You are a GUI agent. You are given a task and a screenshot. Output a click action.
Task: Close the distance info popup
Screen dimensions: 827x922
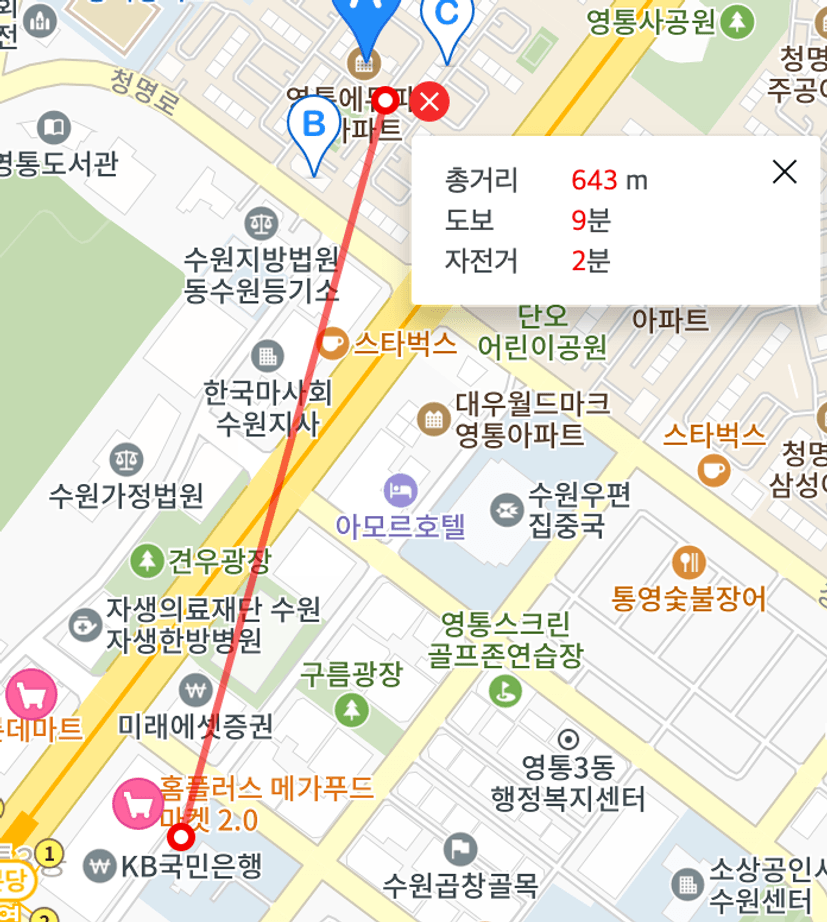(x=785, y=172)
